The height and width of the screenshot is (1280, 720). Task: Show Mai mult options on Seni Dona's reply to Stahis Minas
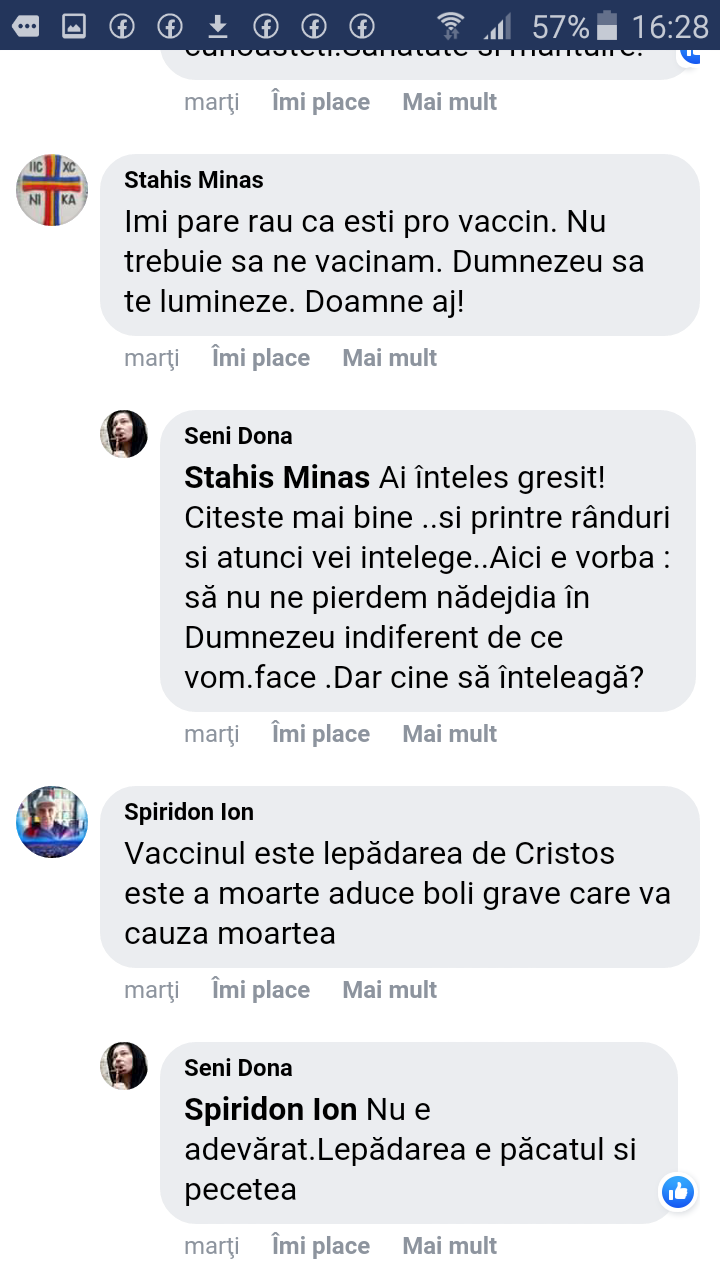449,734
